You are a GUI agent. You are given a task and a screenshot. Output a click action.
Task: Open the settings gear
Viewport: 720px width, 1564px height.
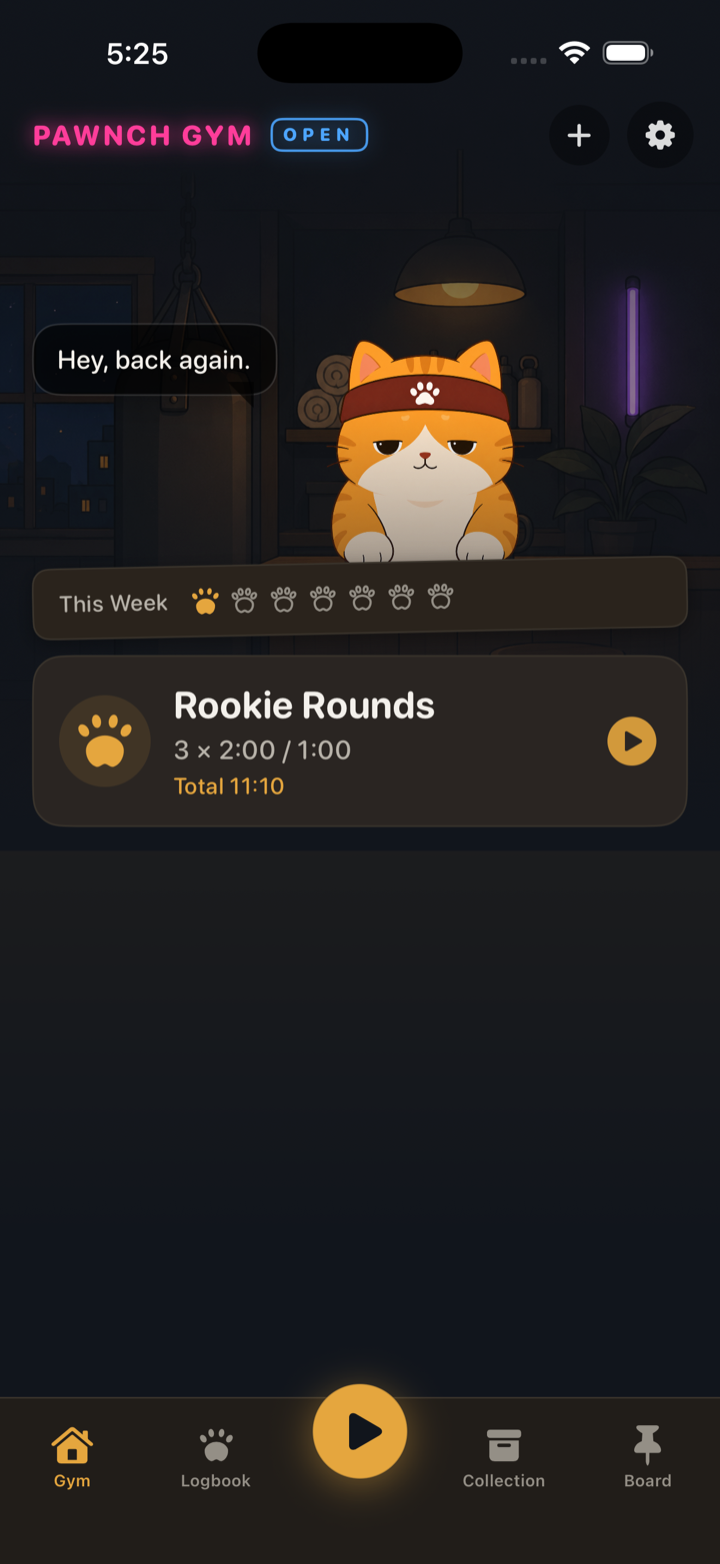click(660, 135)
